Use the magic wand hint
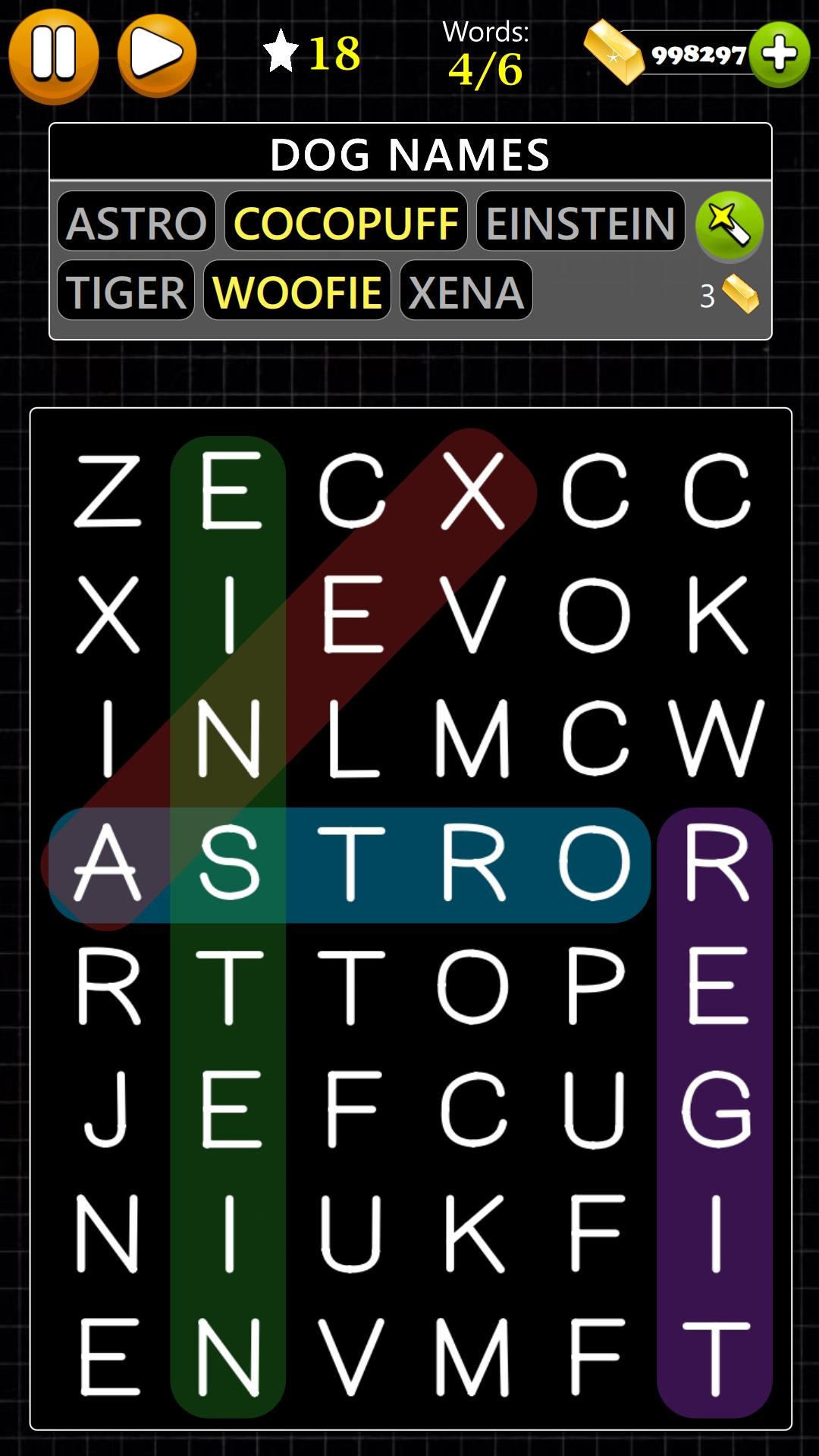Viewport: 819px width, 1456px height. click(729, 225)
